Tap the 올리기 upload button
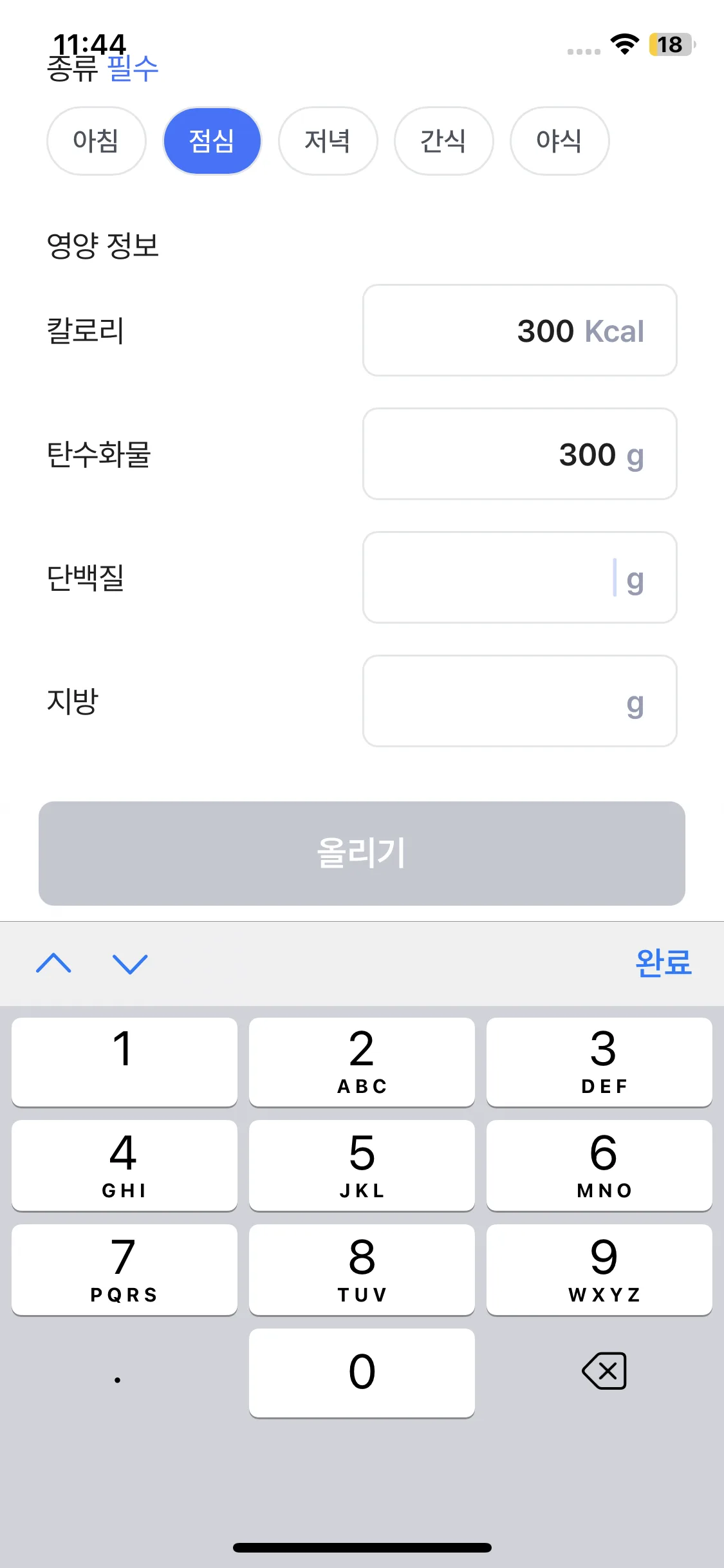The height and width of the screenshot is (1568, 724). tap(362, 853)
